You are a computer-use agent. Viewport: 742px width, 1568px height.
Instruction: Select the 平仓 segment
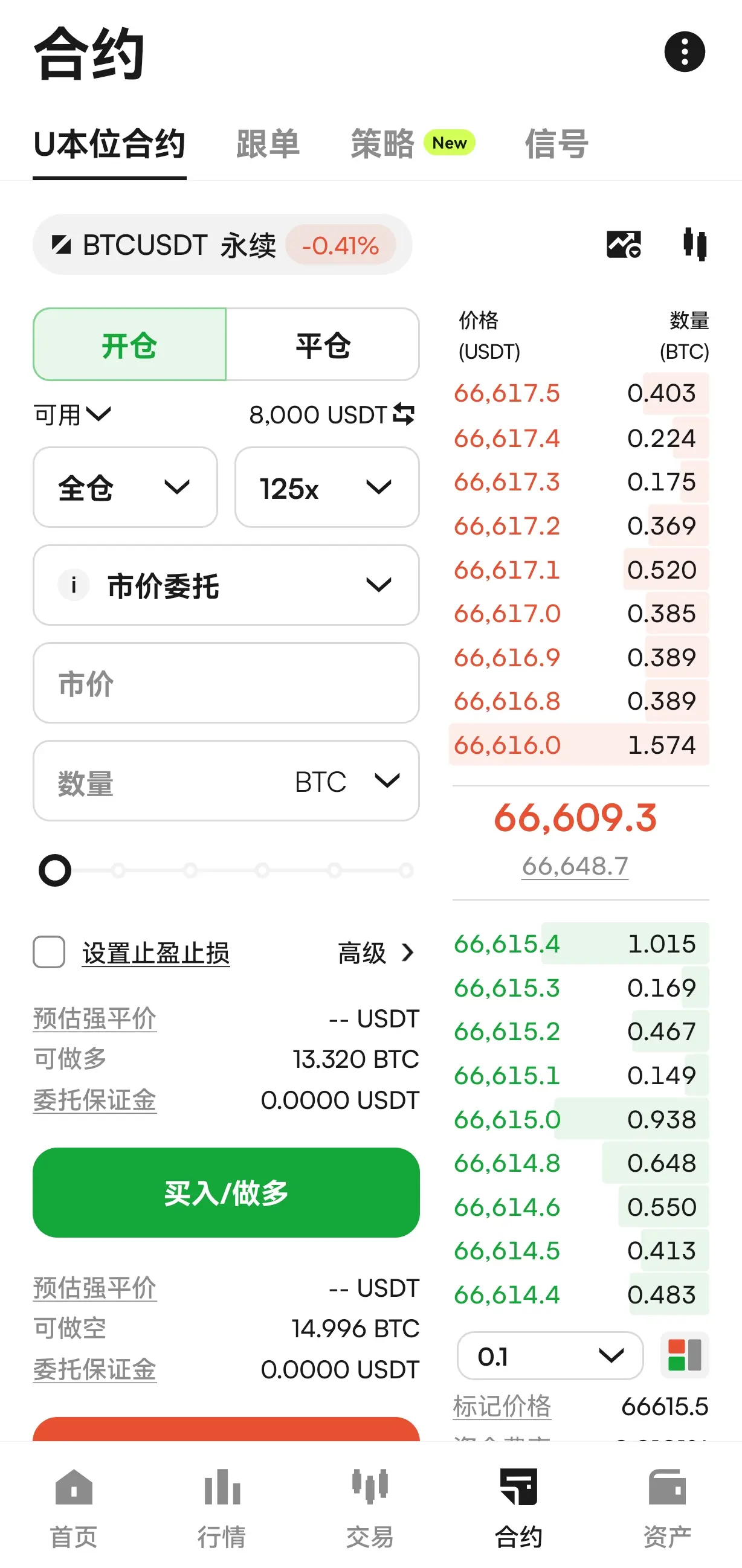(x=323, y=345)
